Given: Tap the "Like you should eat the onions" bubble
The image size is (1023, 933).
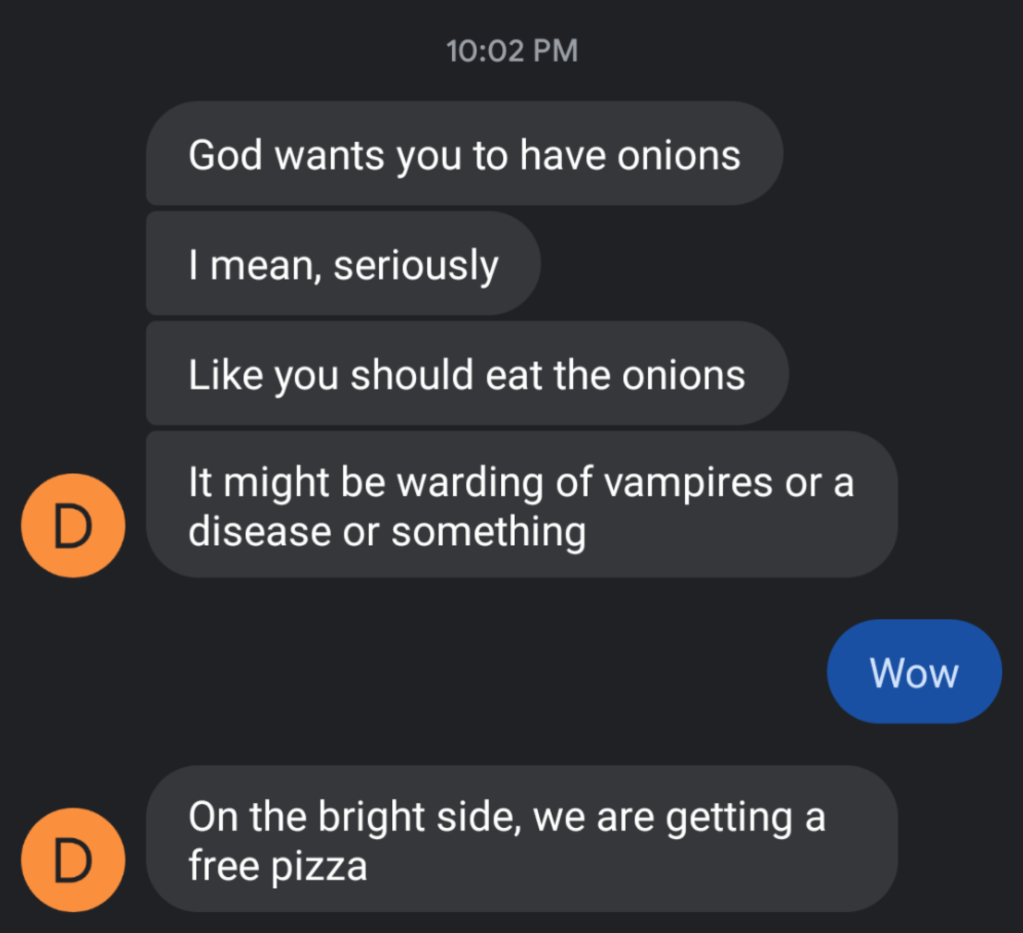Looking at the screenshot, I should point(466,374).
